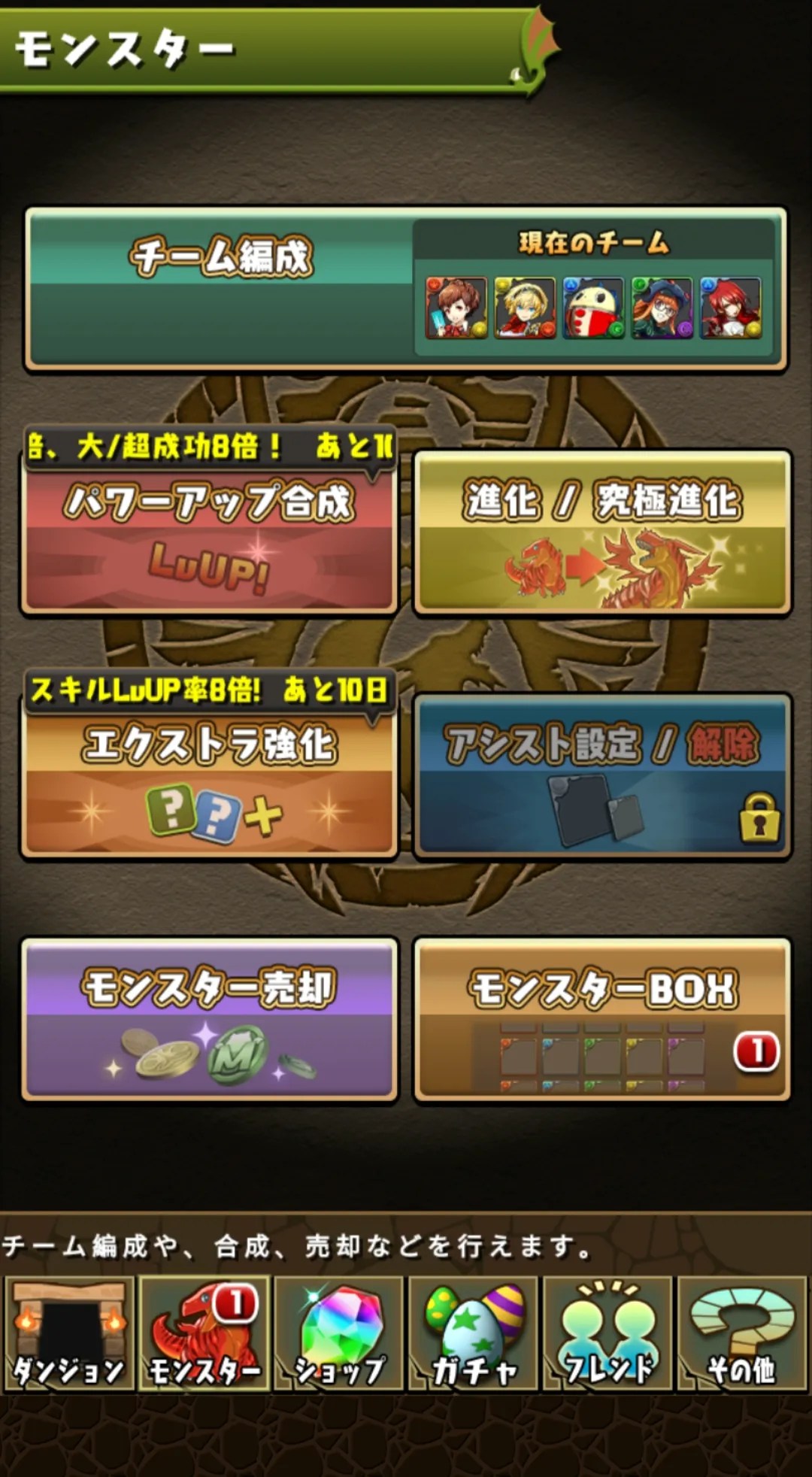Open モンスター売却 to sell monsters
812x1477 pixels.
coord(209,1019)
